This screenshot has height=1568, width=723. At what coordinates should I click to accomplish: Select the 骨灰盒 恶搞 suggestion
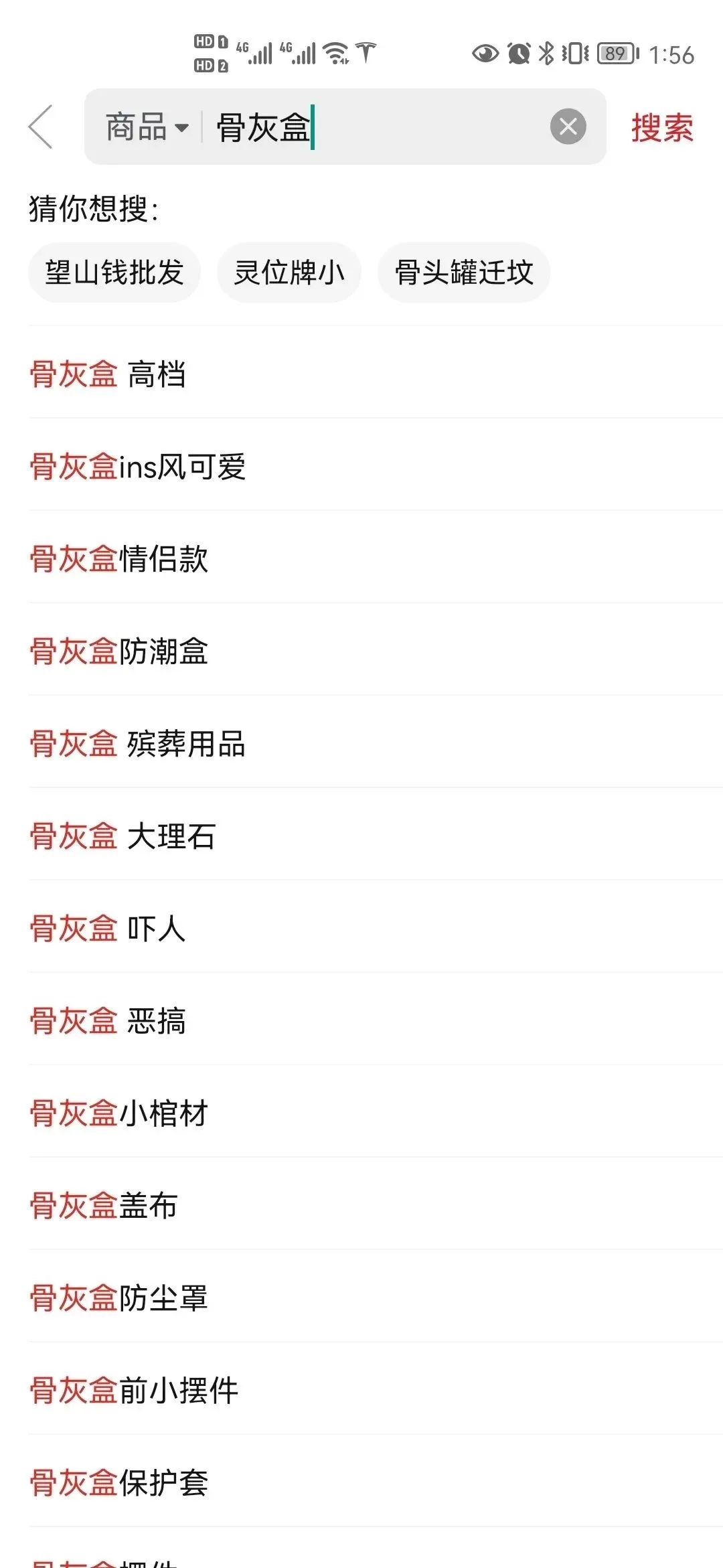coord(376,1020)
